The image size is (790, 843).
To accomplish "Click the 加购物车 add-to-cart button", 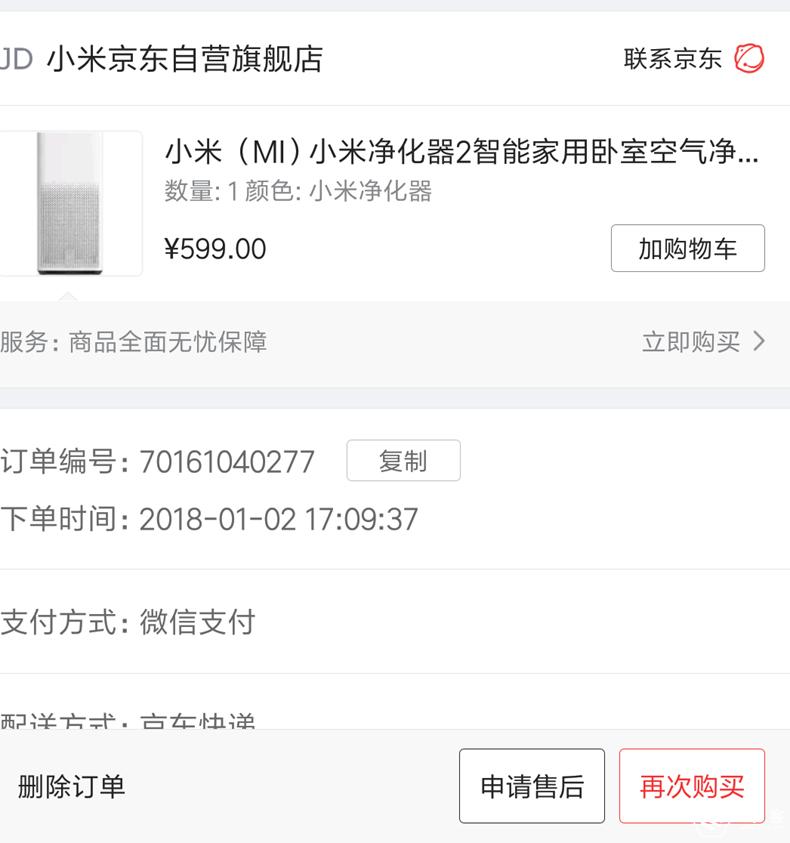I will tap(688, 248).
